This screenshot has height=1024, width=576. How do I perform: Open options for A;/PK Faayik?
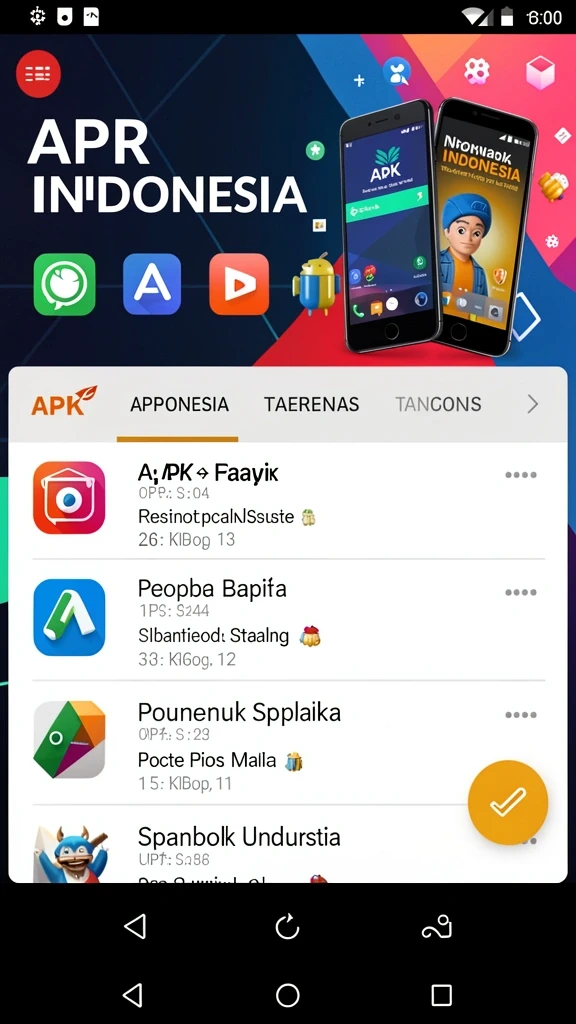point(520,475)
